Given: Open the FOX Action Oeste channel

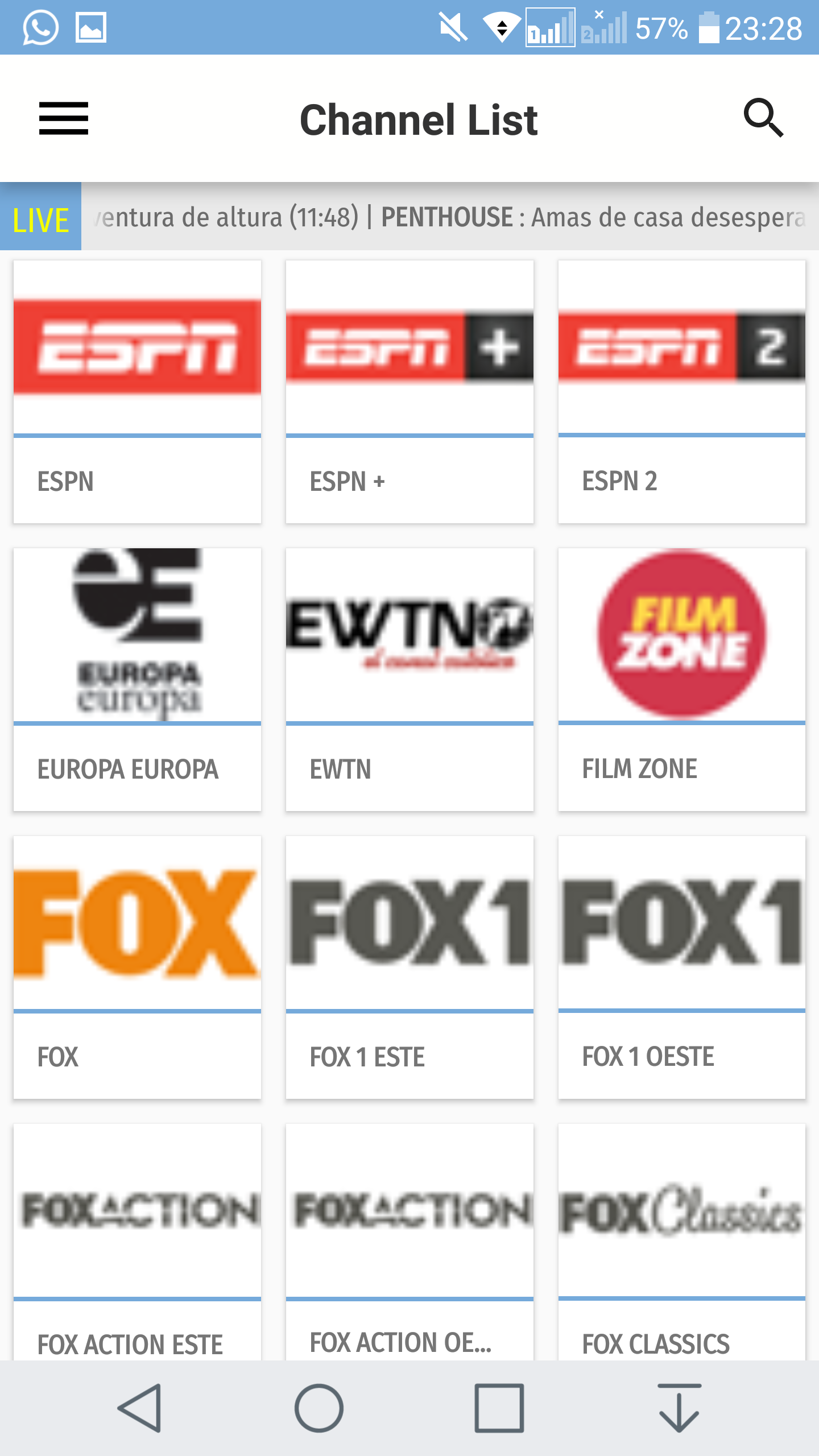Looking at the screenshot, I should click(409, 1240).
